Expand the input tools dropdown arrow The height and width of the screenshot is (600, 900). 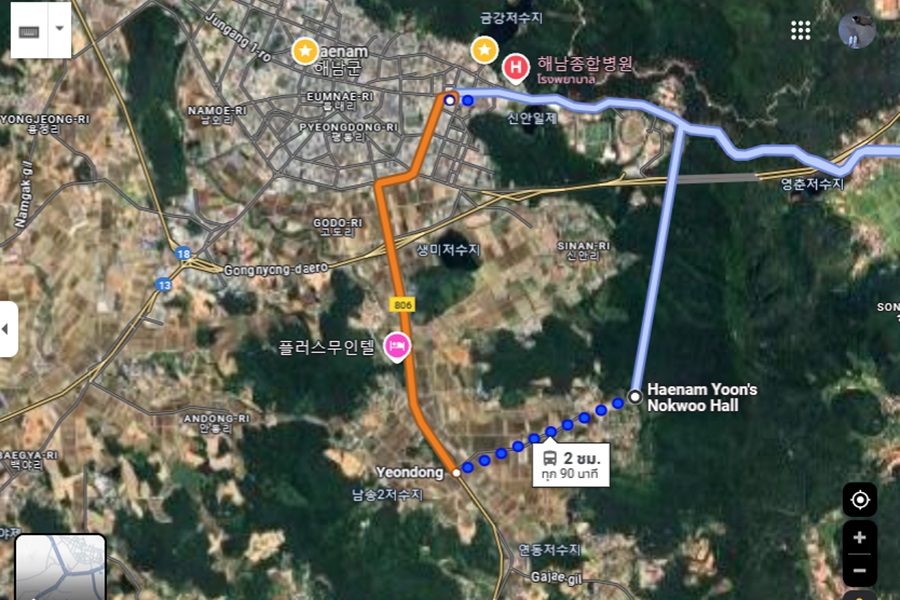59,29
